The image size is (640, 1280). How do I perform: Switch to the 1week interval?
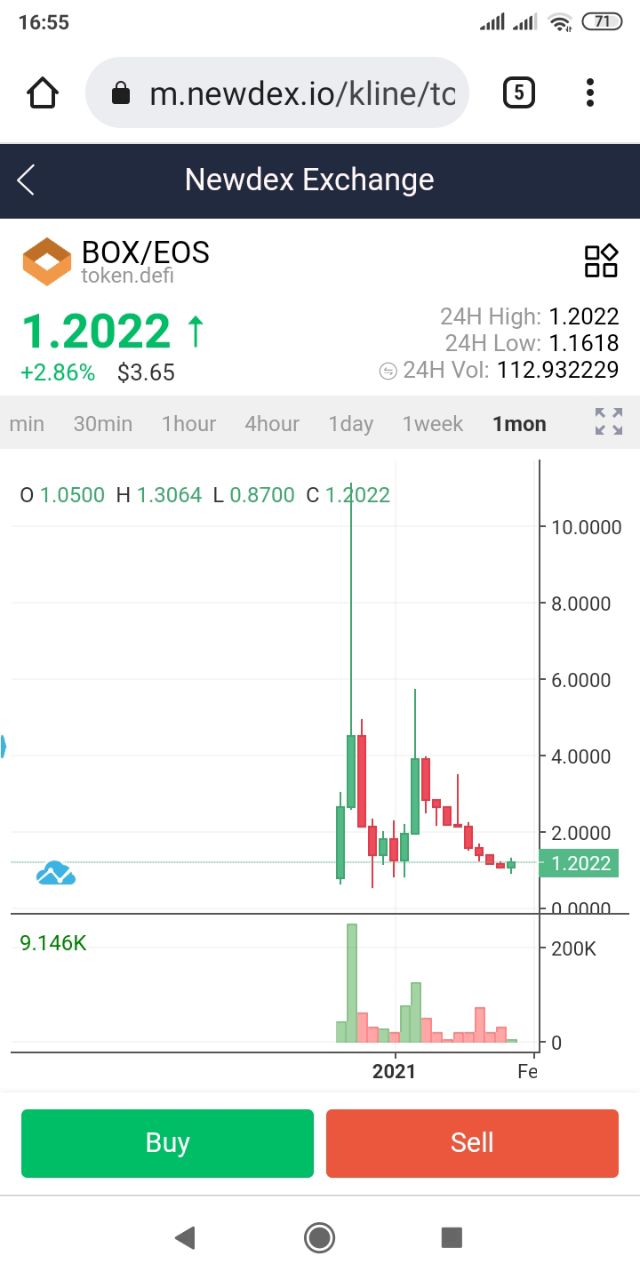433,424
